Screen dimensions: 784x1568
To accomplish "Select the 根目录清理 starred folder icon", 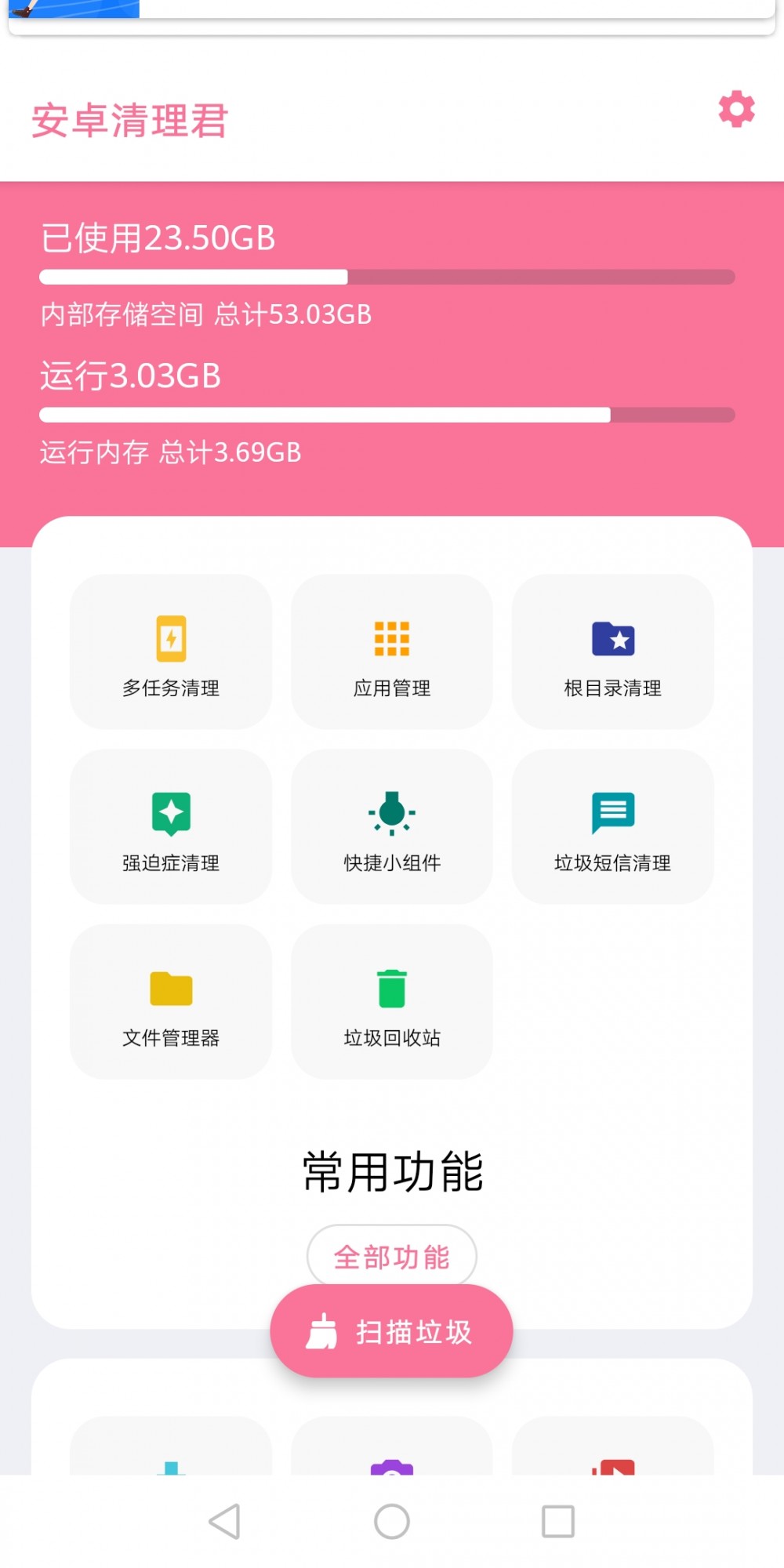I will (612, 651).
